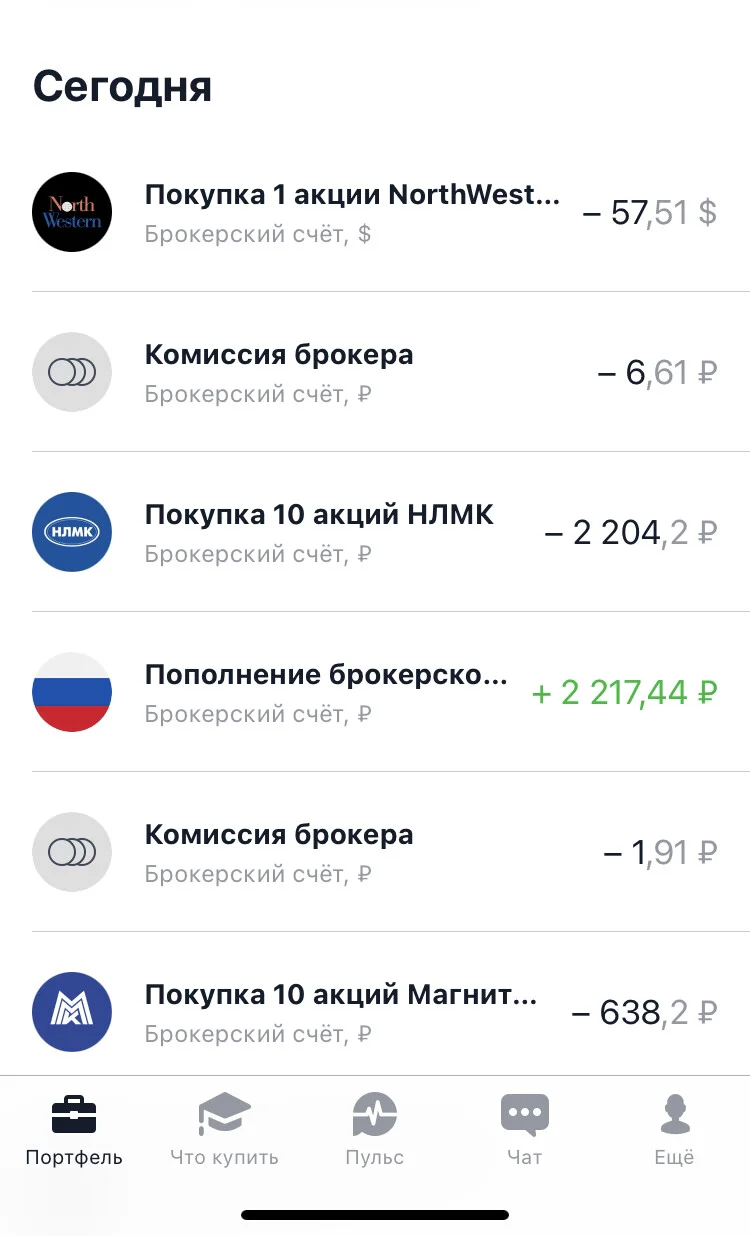Switch to the Что купить tab
The image size is (750, 1236).
pyautogui.click(x=224, y=1130)
